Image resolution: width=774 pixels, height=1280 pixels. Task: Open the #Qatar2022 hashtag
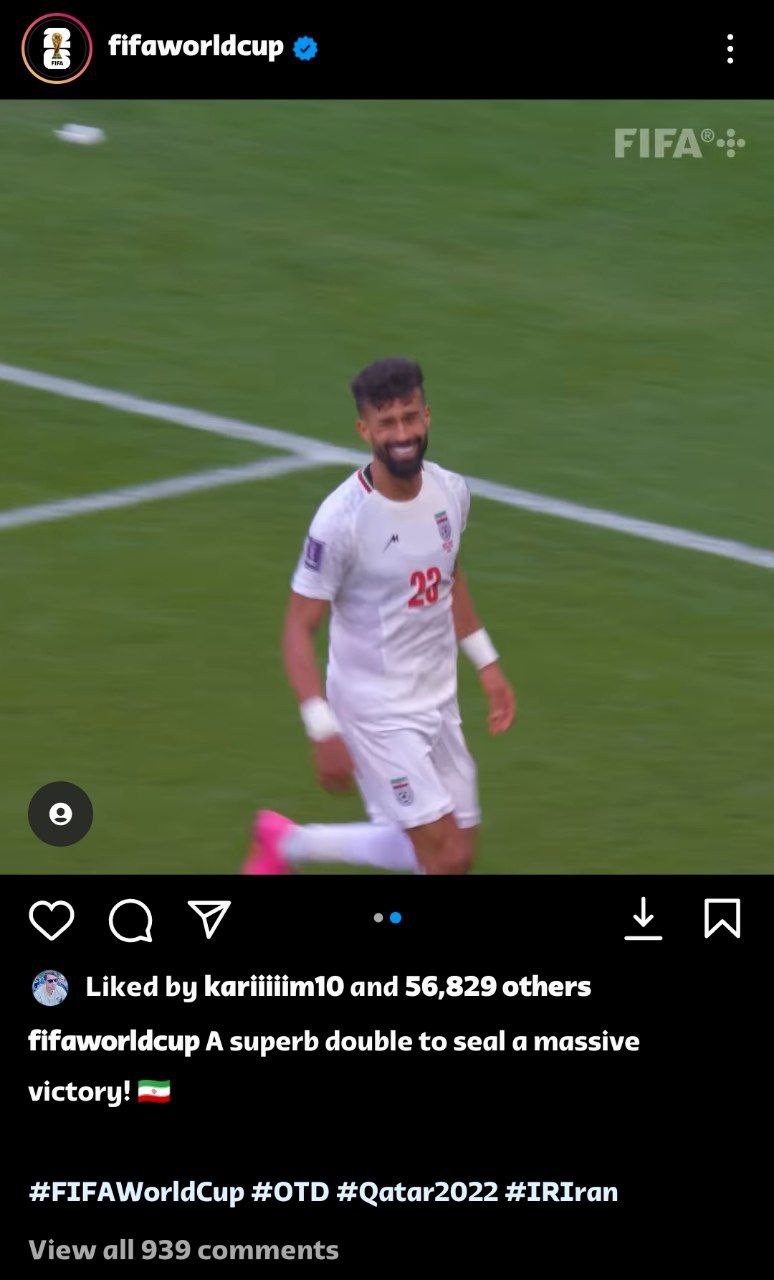tap(417, 1192)
